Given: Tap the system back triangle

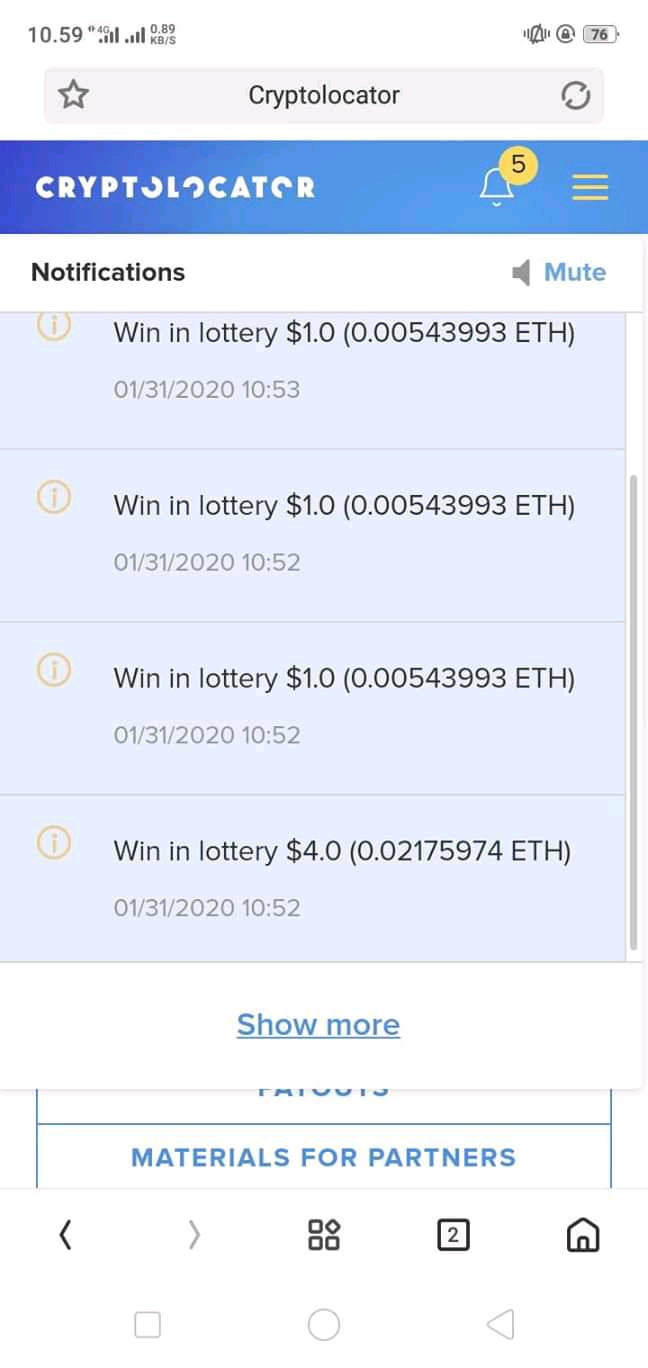Looking at the screenshot, I should (x=500, y=1325).
